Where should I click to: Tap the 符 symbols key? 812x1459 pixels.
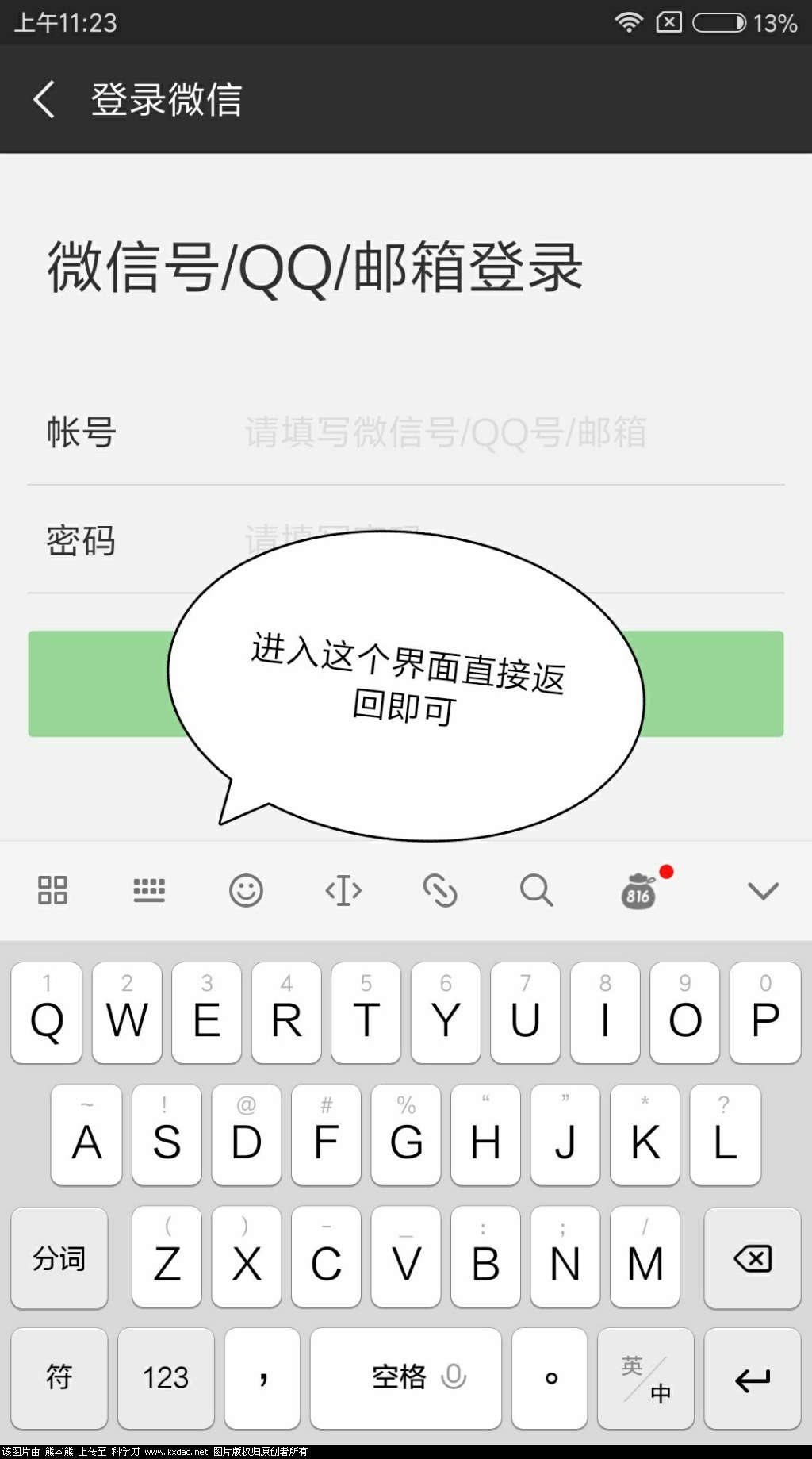tap(59, 1378)
